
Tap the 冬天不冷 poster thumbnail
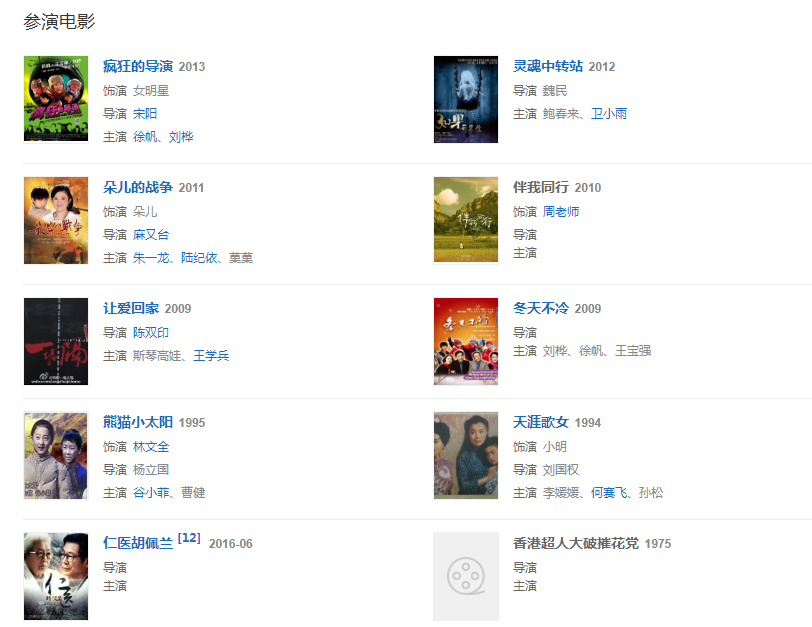tap(465, 341)
